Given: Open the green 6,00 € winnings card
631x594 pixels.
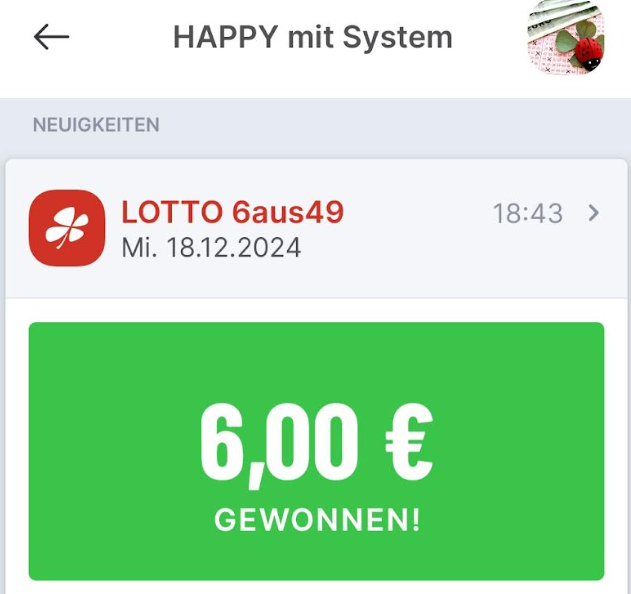Looking at the screenshot, I should pos(316,451).
